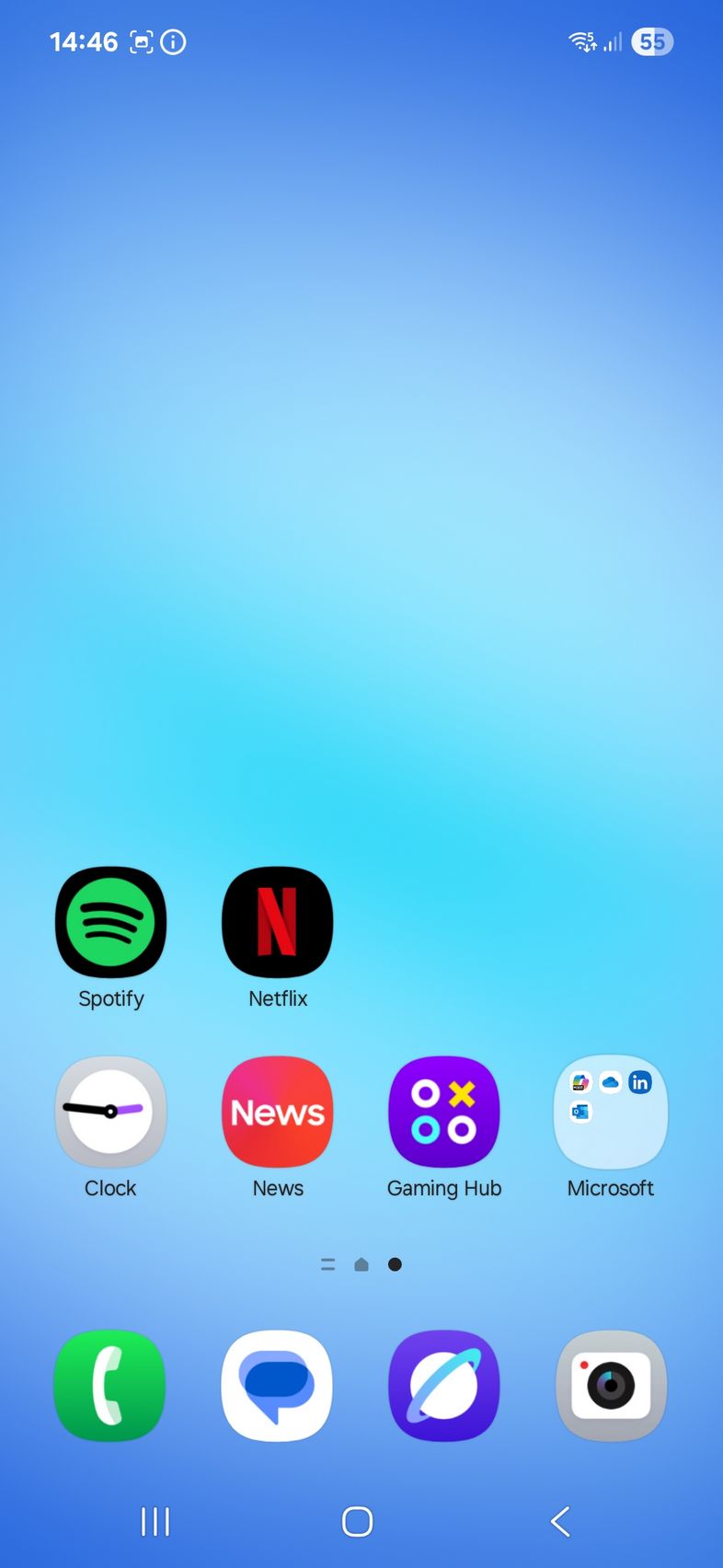Open the Camera app

pos(612,1385)
